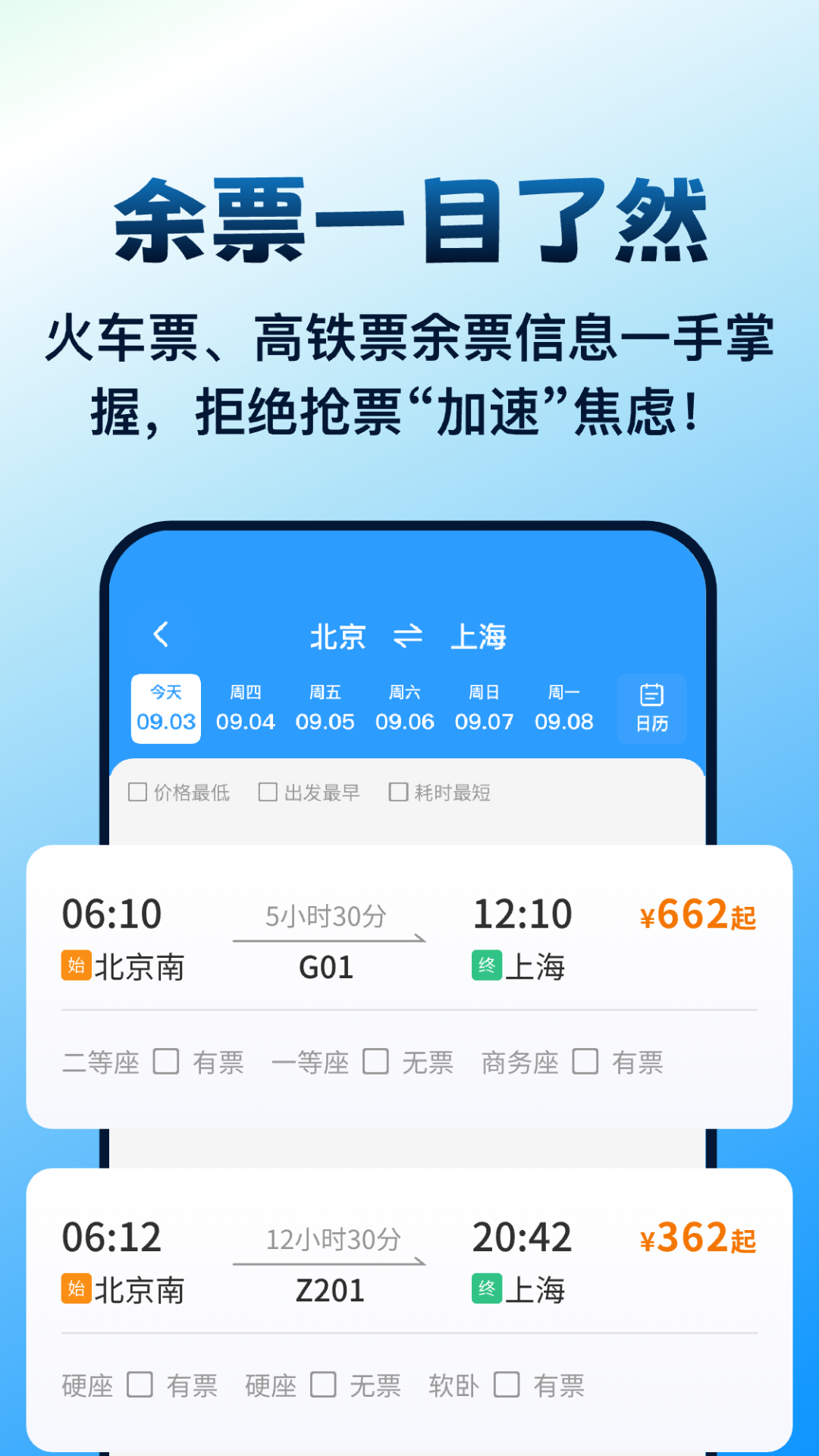819x1456 pixels.
Task: Open the 日历 calendar date selector
Action: coord(651,708)
